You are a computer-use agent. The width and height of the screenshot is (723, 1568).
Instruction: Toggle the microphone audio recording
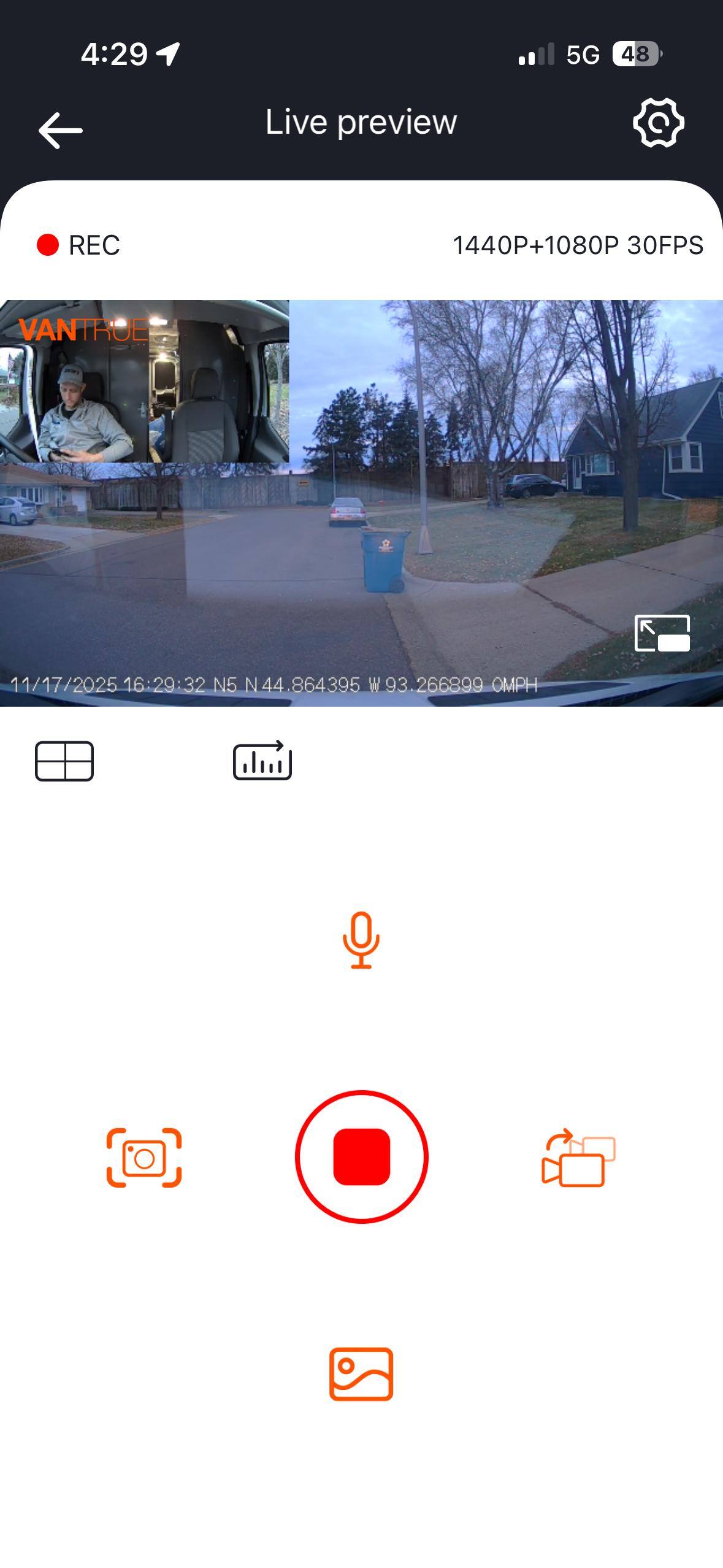[361, 940]
